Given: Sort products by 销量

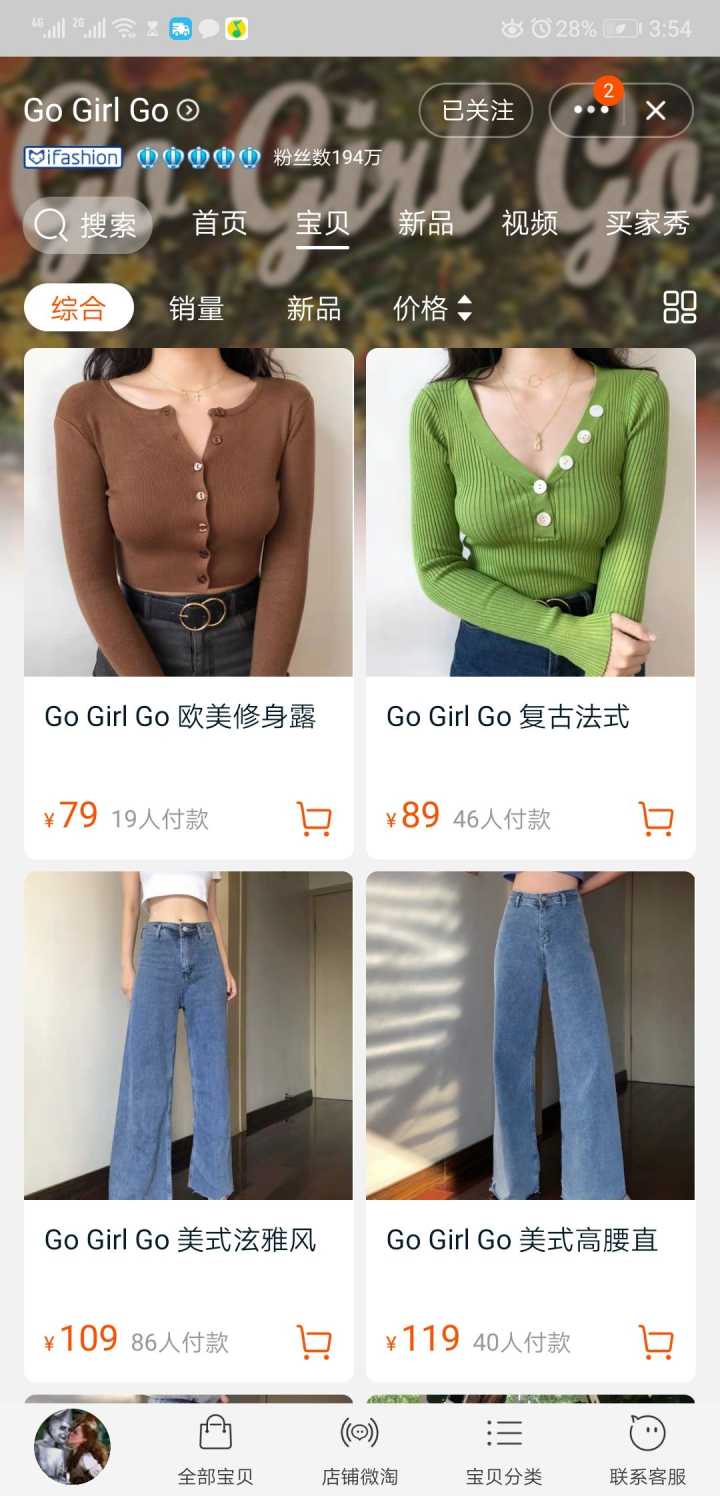Looking at the screenshot, I should pos(196,309).
